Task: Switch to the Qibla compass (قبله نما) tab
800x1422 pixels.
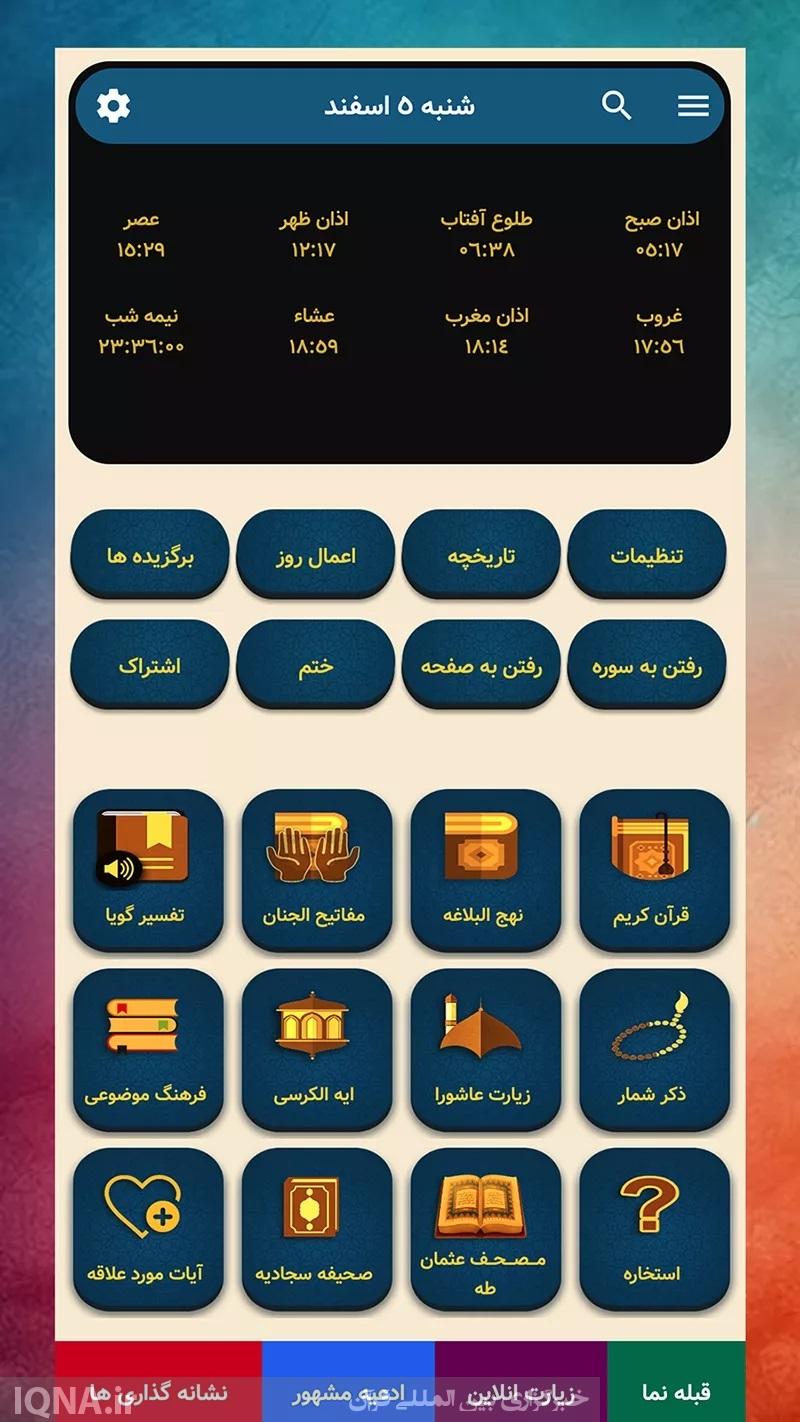Action: [x=673, y=1390]
